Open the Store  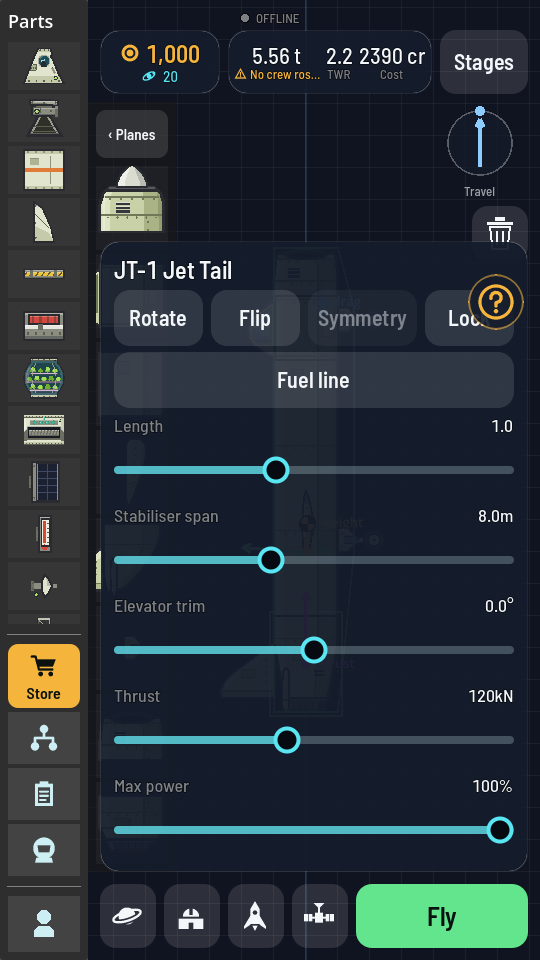(x=44, y=676)
